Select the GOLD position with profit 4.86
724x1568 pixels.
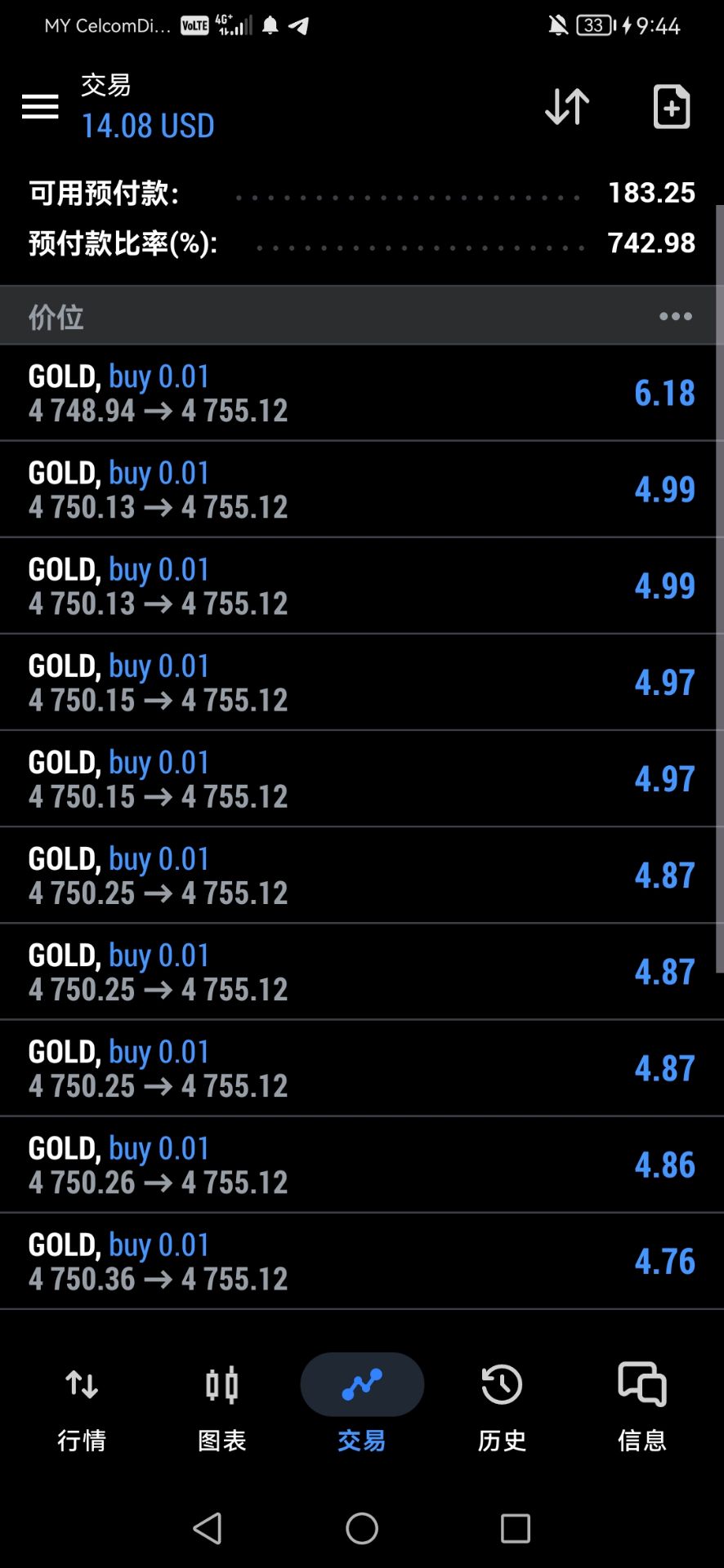click(361, 1165)
